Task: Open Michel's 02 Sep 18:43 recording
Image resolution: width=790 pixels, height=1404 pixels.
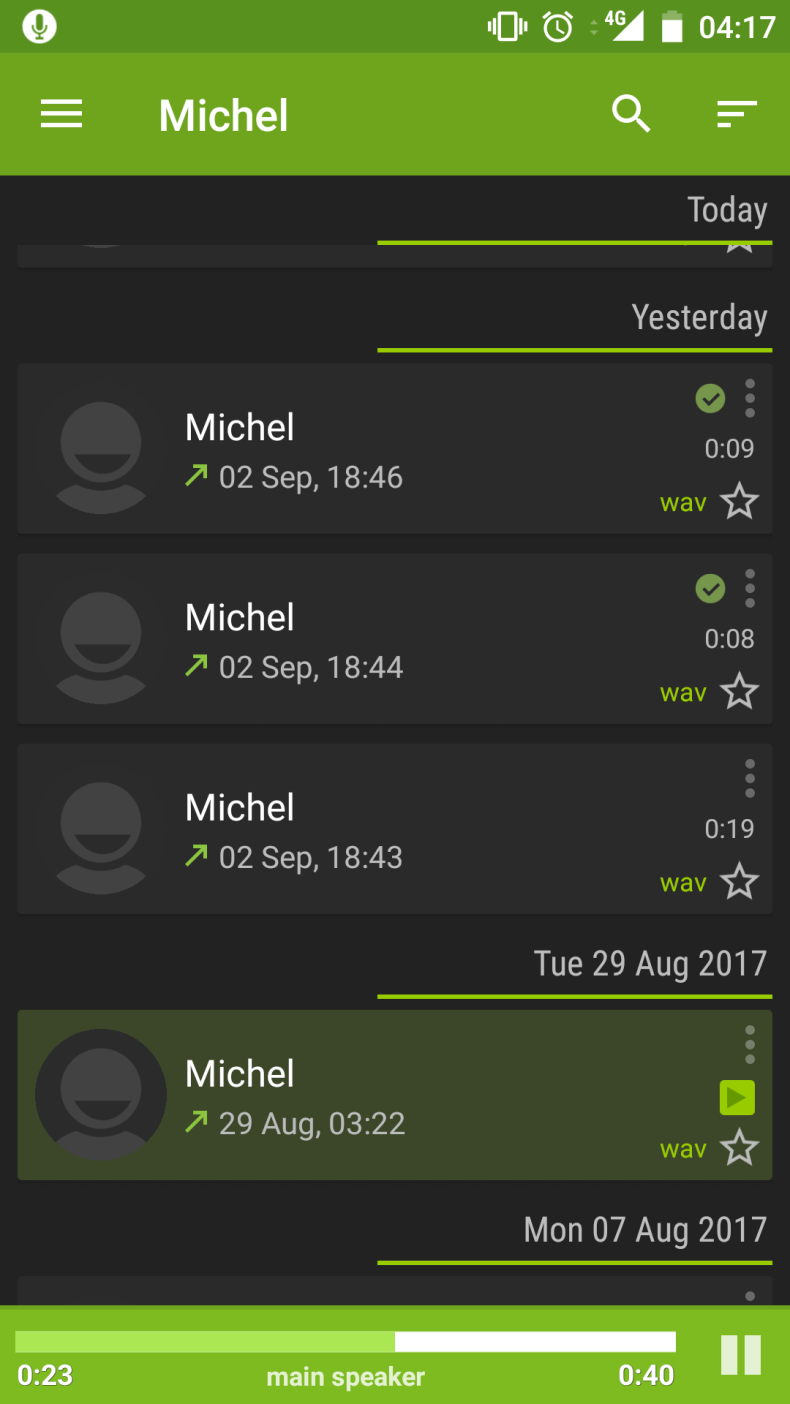Action: 395,828
